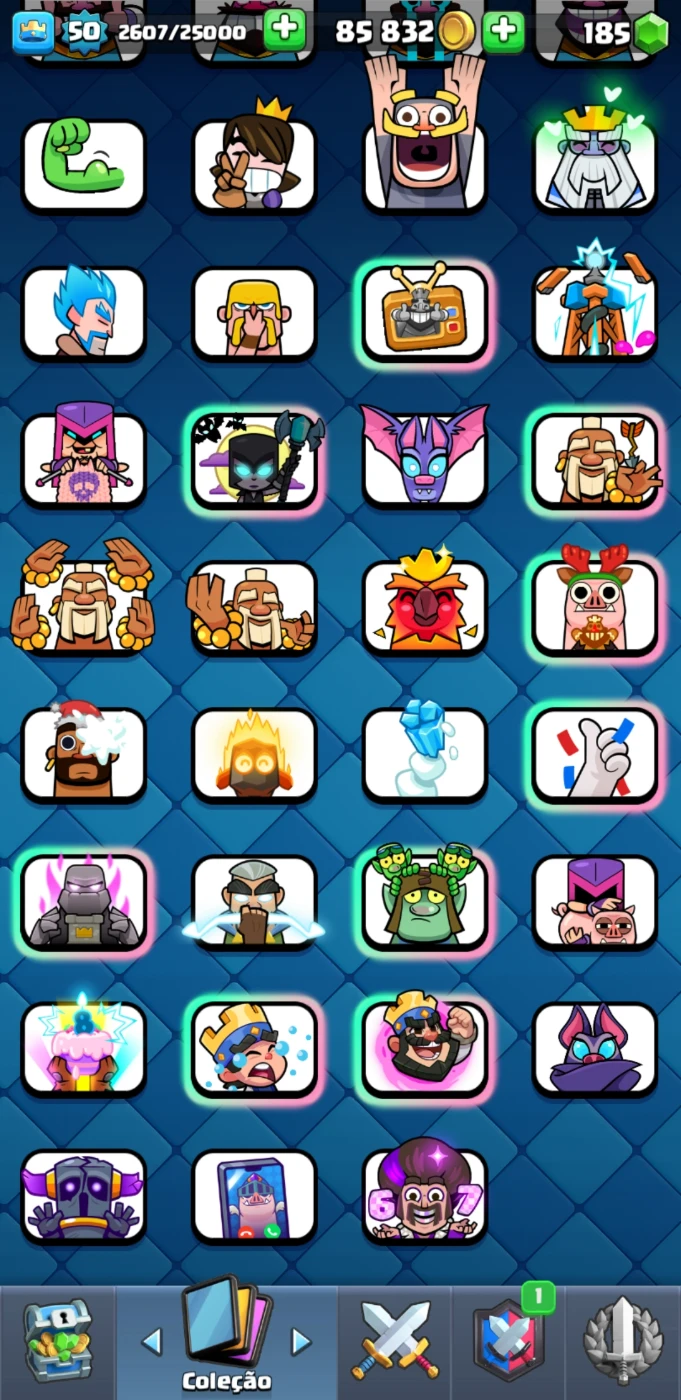Select the smartphone call emote
The image size is (681, 1400).
point(254,1195)
